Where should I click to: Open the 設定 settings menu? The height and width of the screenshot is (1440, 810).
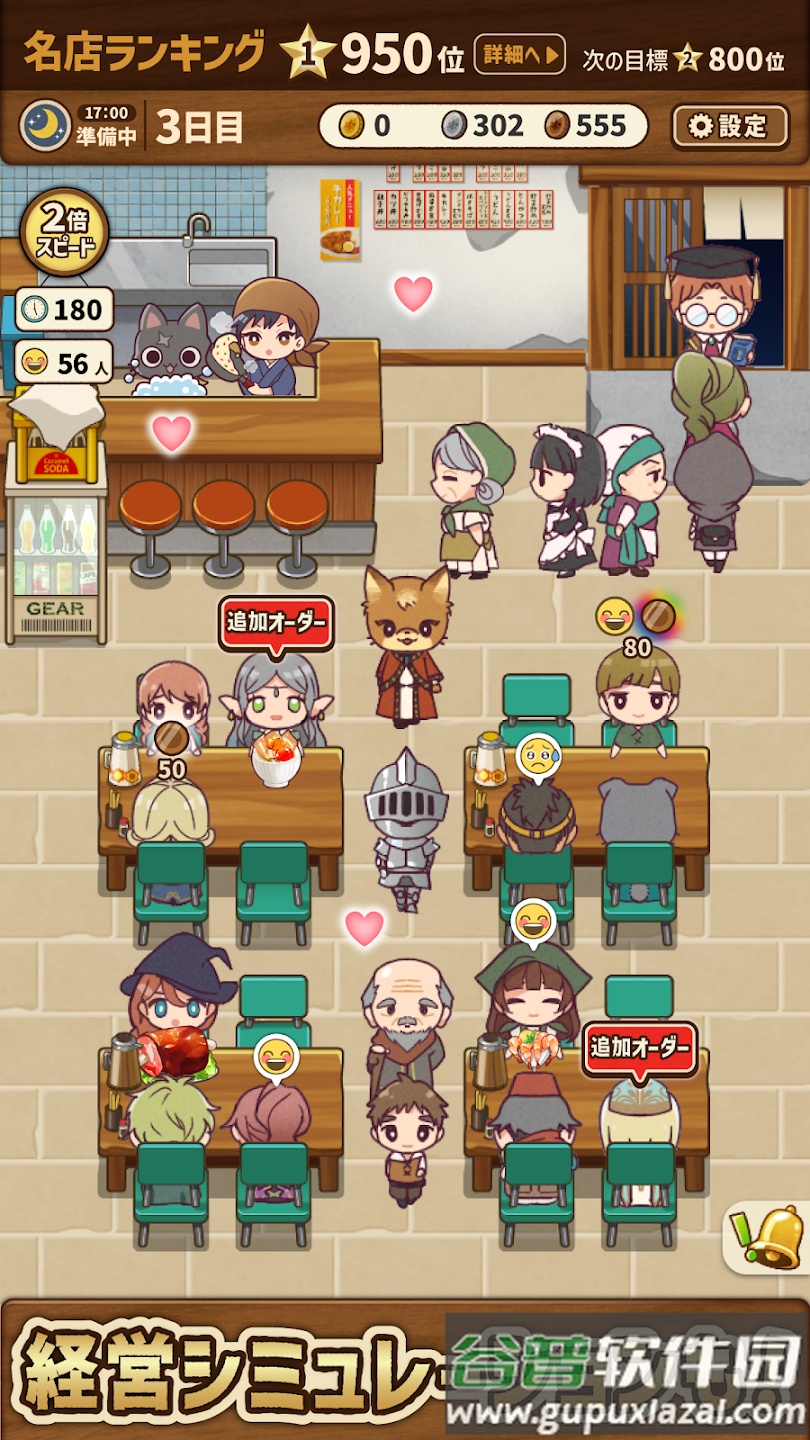[x=730, y=126]
